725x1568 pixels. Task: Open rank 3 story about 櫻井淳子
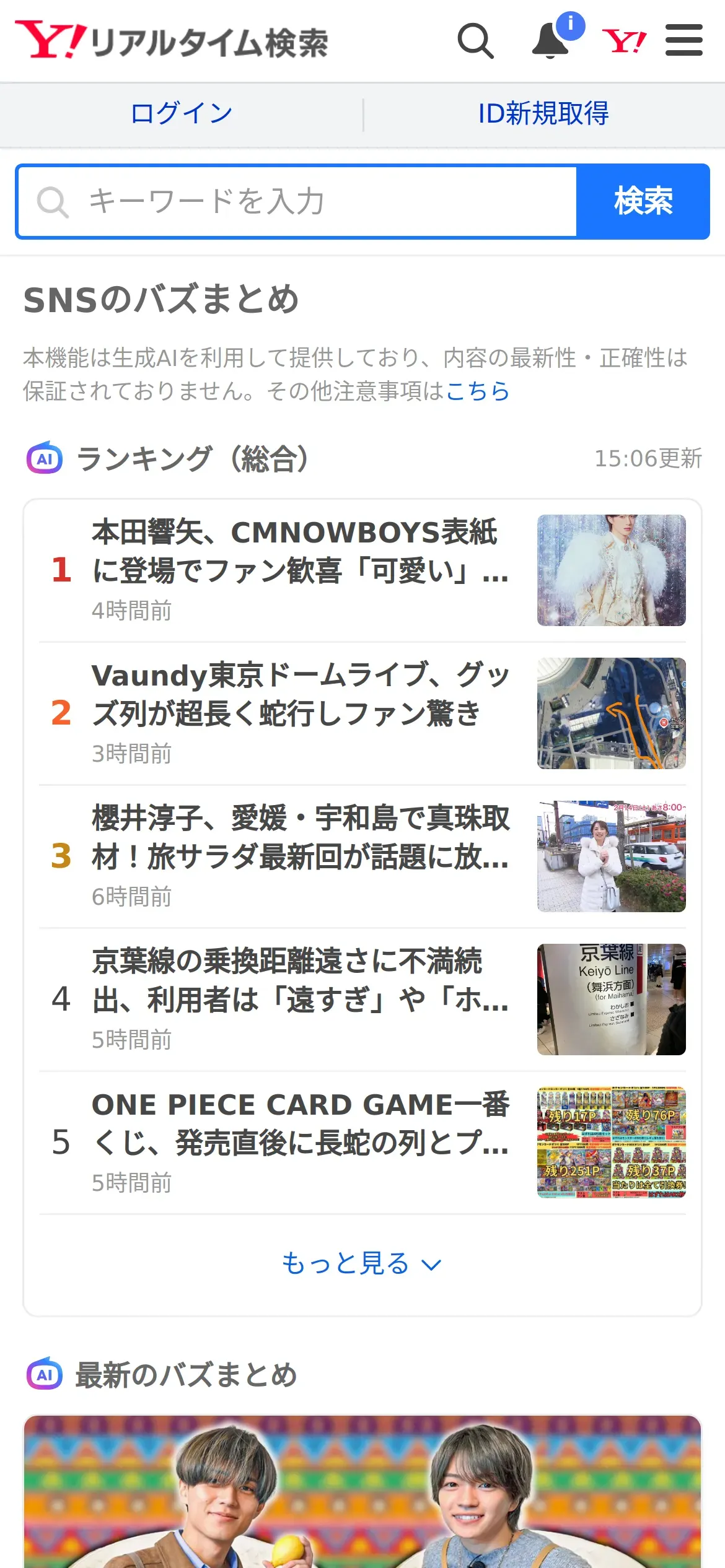click(300, 856)
